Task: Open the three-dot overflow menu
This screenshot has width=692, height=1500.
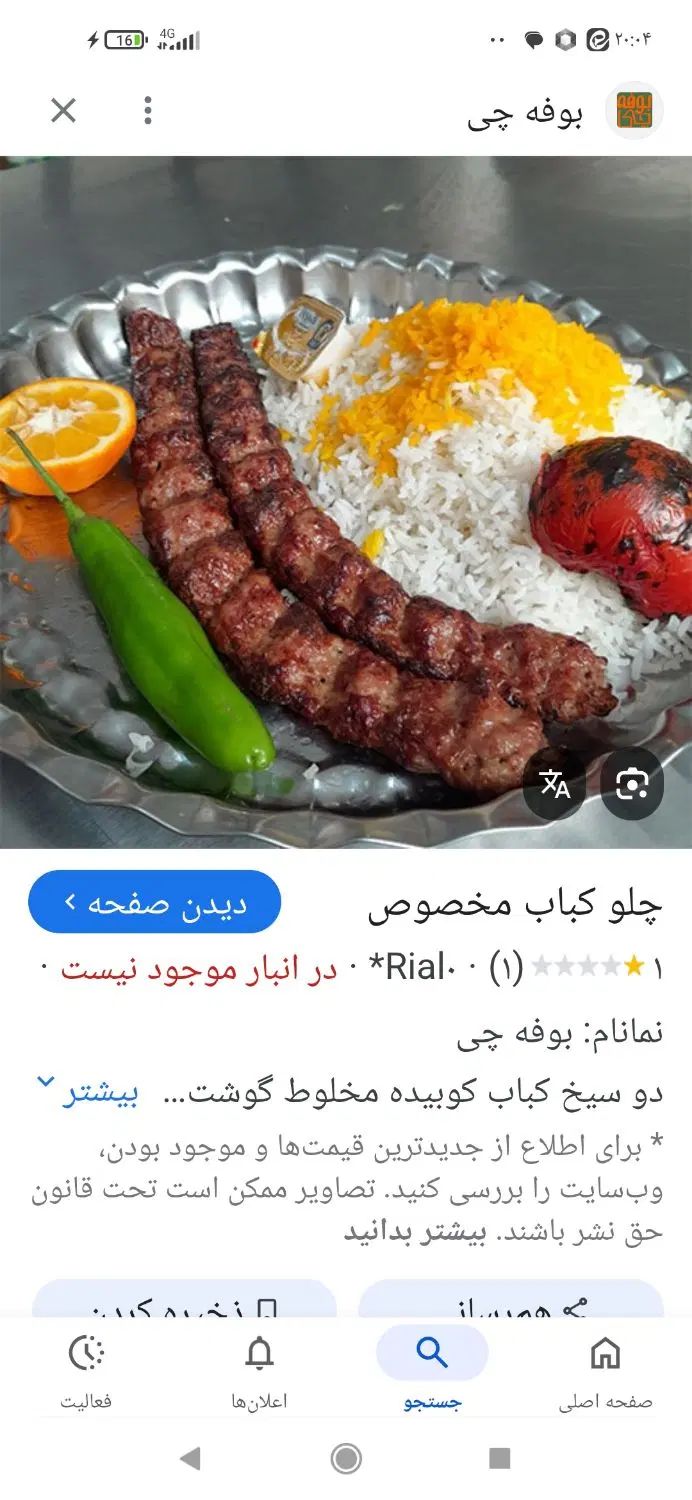Action: coord(147,111)
